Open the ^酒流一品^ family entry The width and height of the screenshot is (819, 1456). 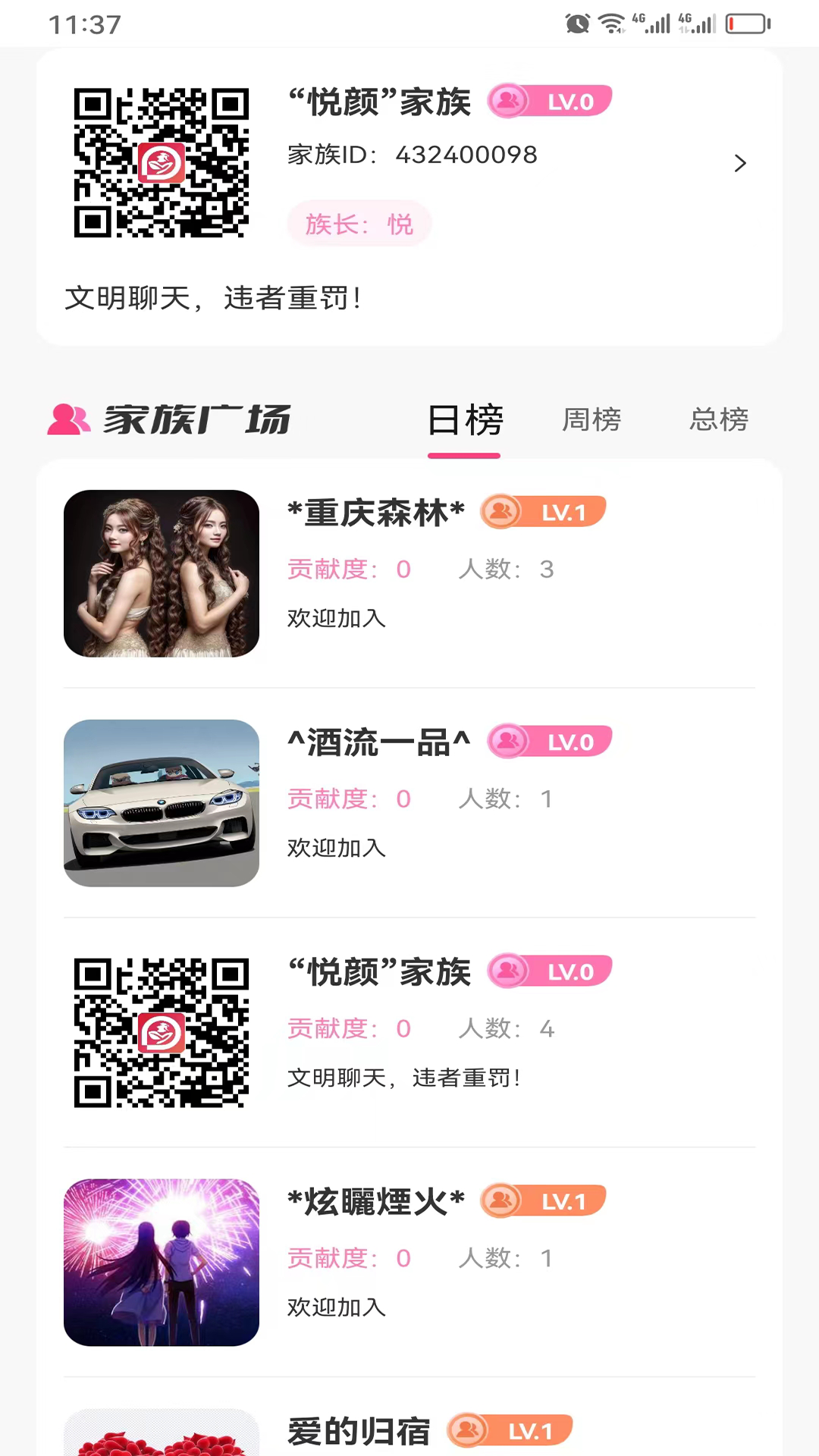[x=409, y=802]
